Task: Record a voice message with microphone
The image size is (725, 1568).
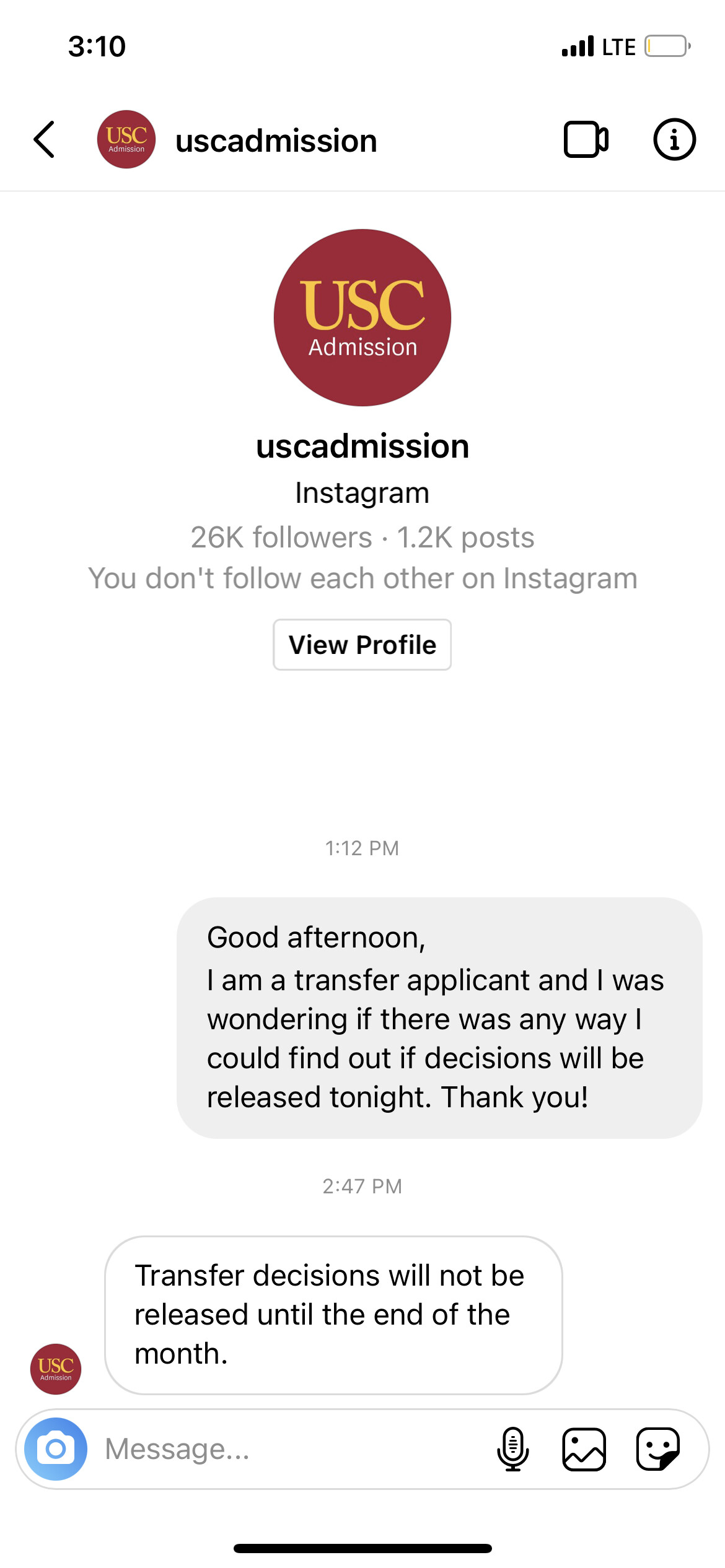Action: coord(512,1449)
